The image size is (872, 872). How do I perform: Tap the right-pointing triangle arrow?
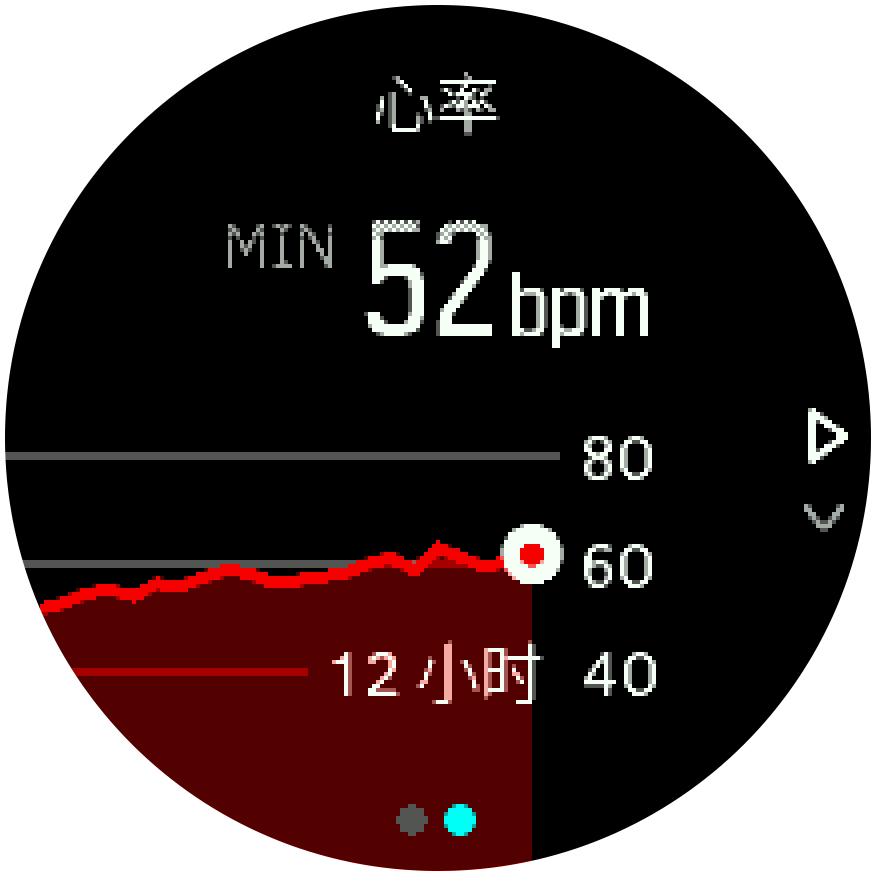pyautogui.click(x=825, y=438)
